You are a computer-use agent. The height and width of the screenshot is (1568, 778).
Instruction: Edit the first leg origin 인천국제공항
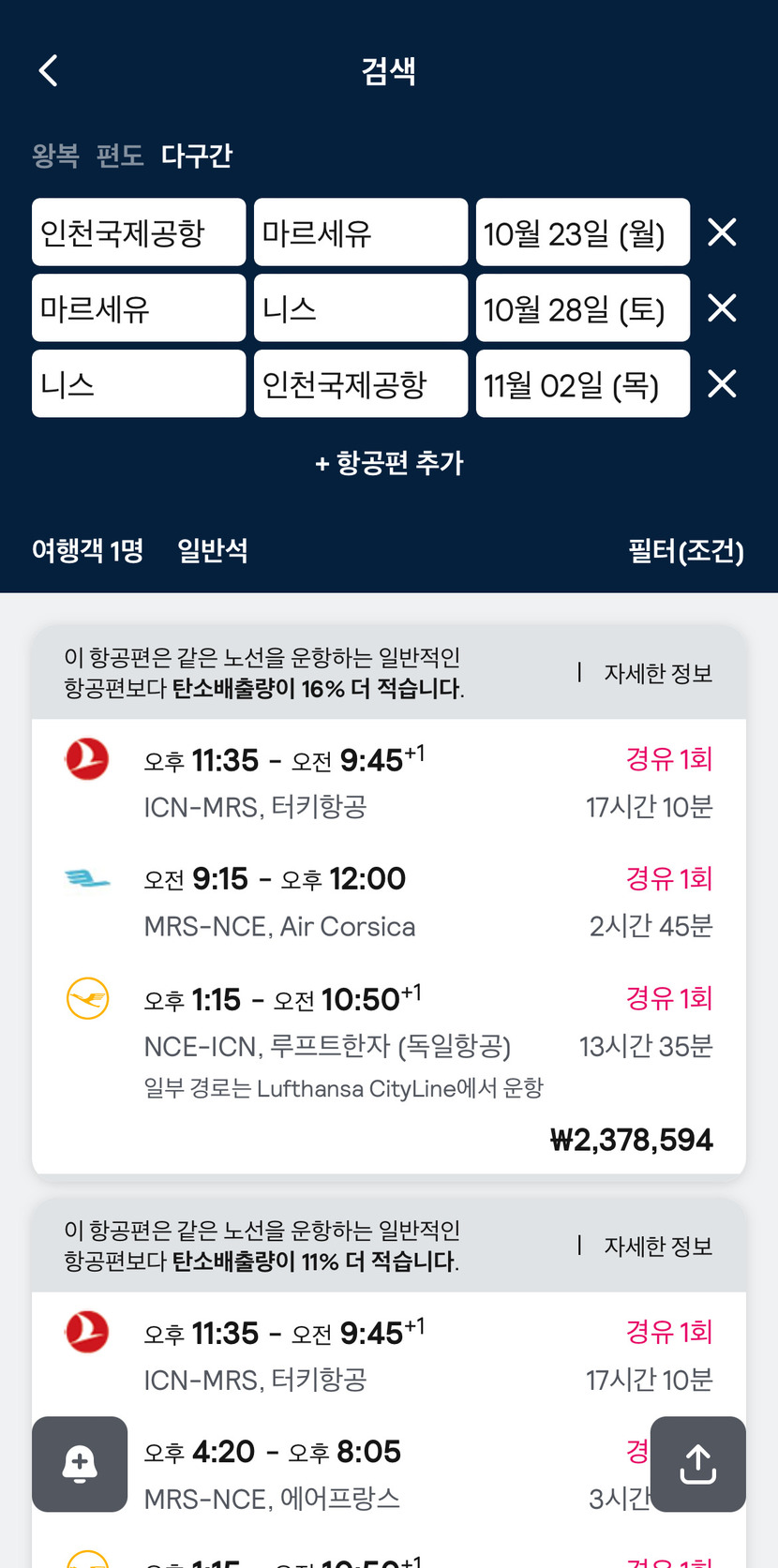[139, 231]
